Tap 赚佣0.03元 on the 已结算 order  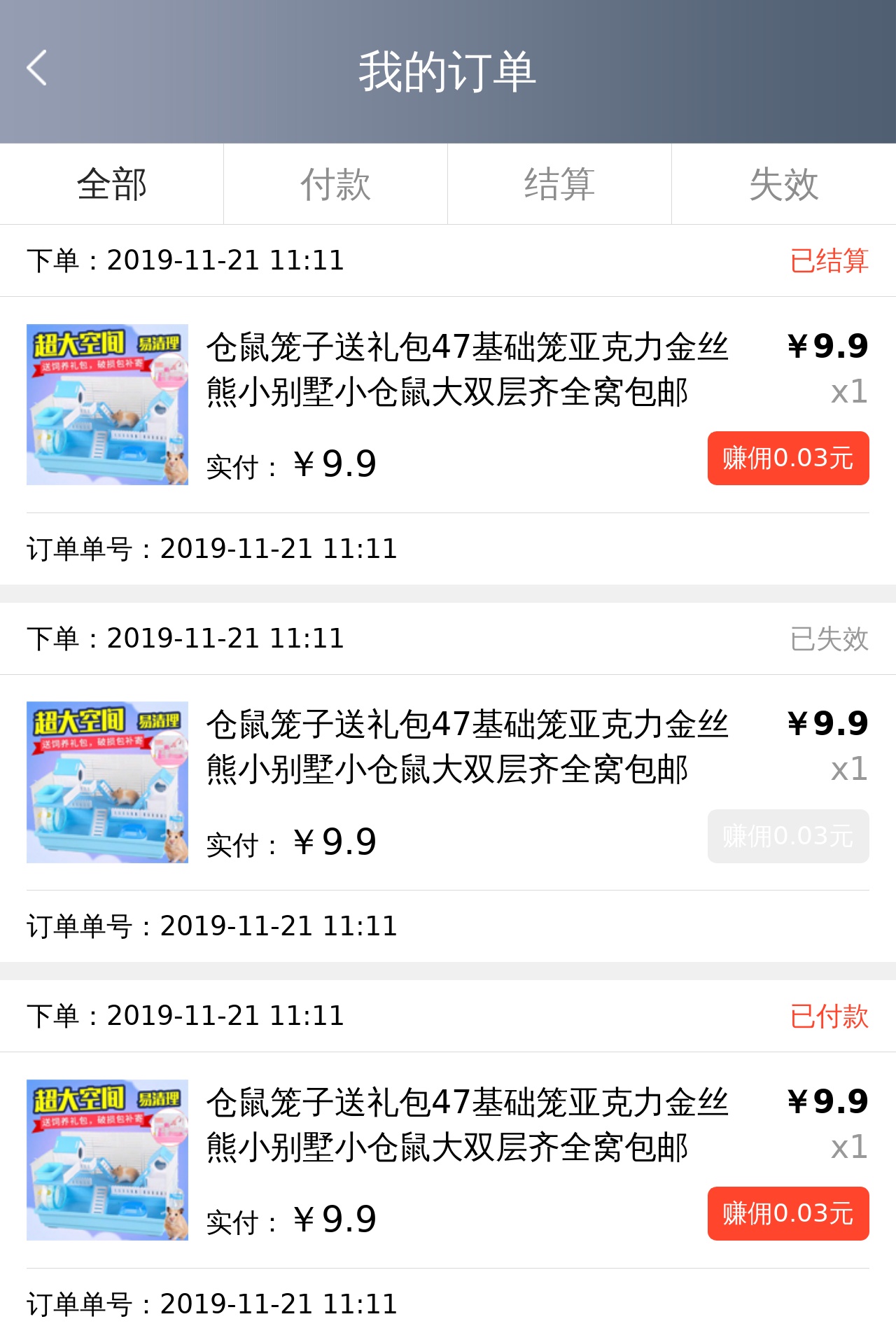coord(787,459)
